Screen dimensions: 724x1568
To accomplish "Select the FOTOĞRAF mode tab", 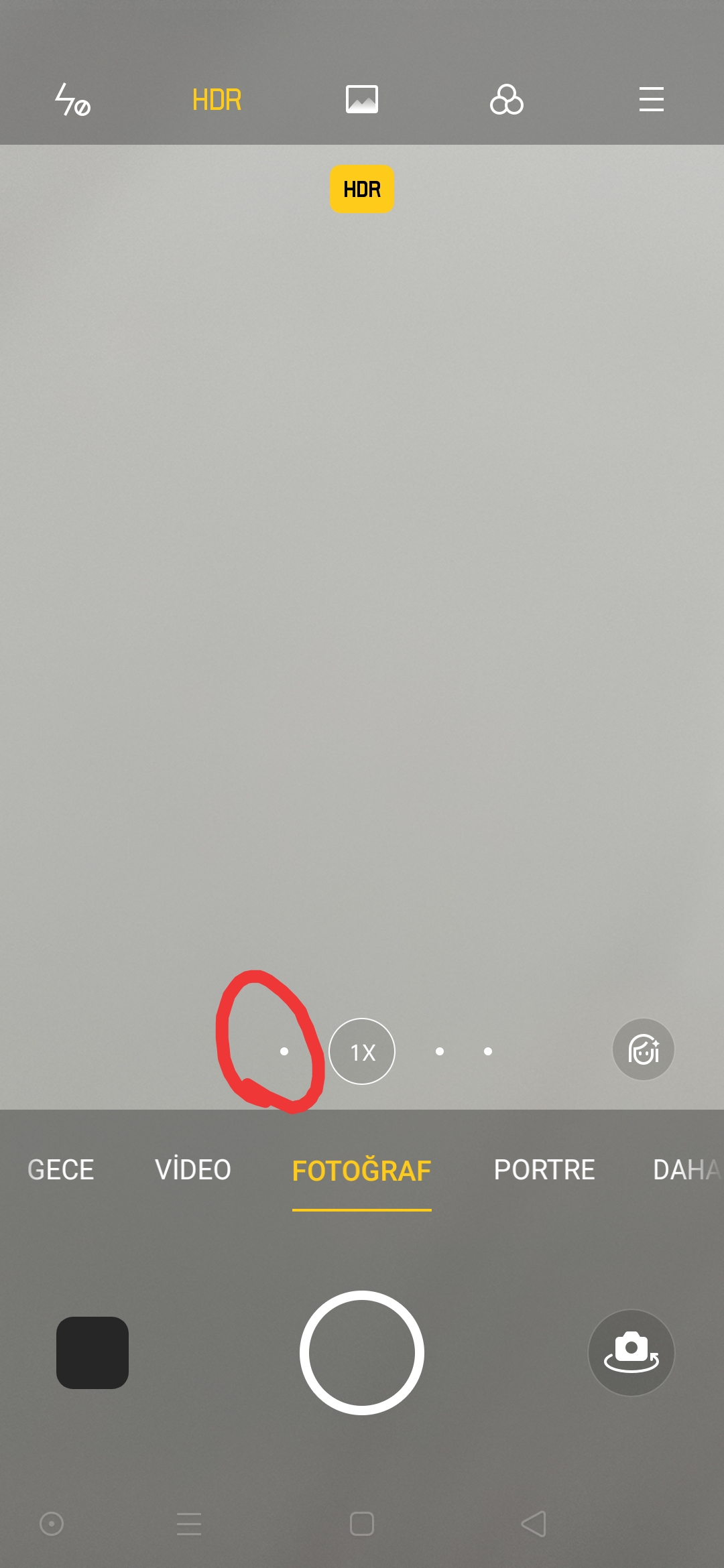I will tap(362, 1171).
